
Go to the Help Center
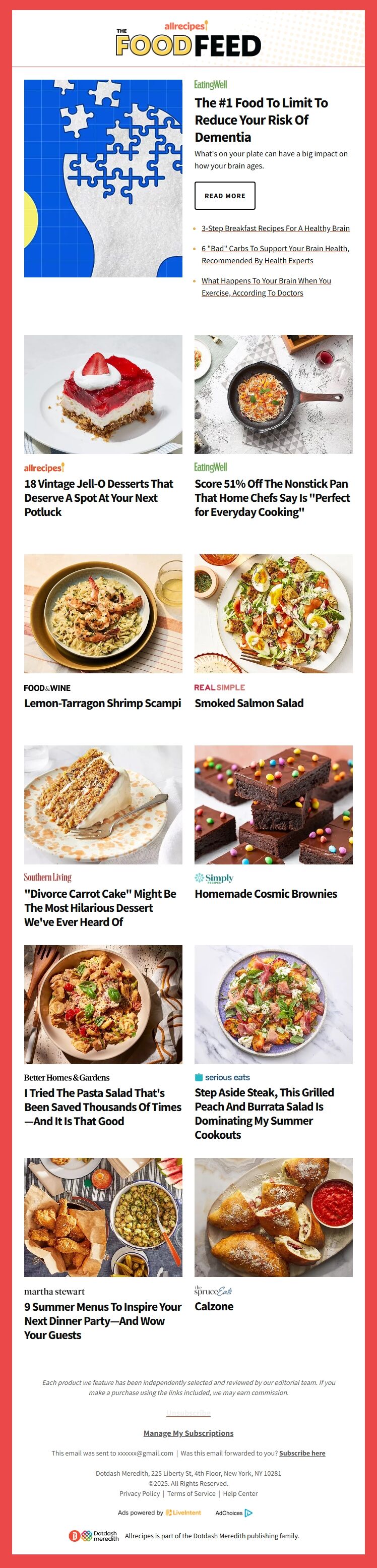240,1493
